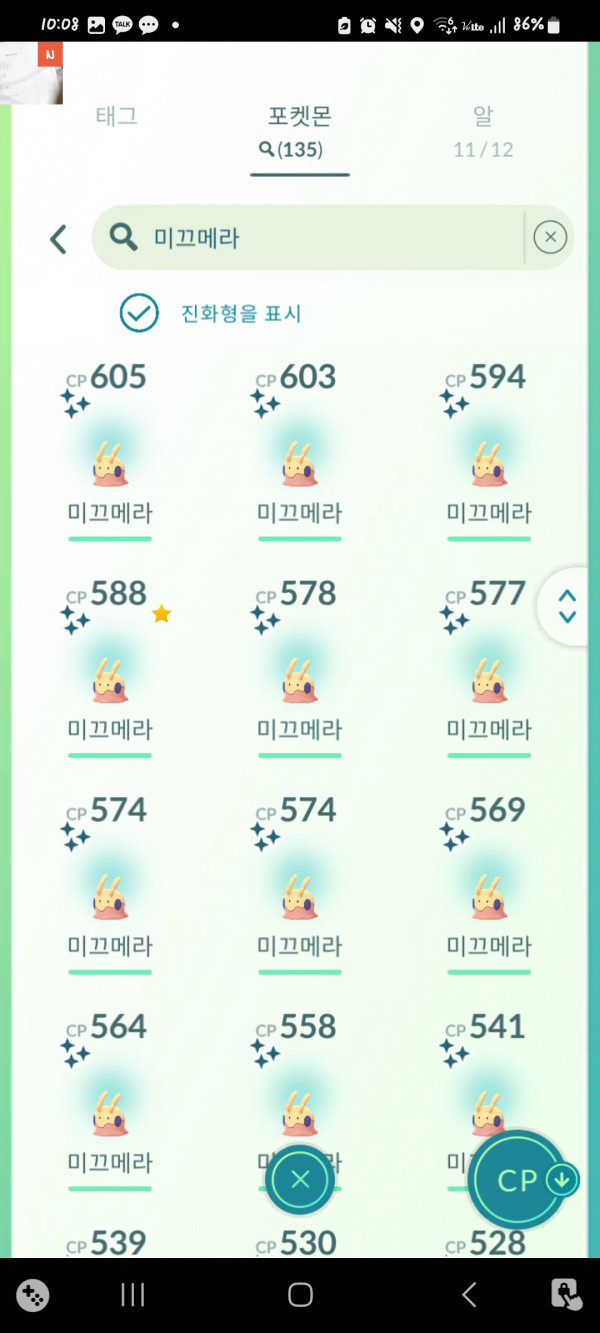Go to the system home screen
The image size is (600, 1333).
point(300,1295)
